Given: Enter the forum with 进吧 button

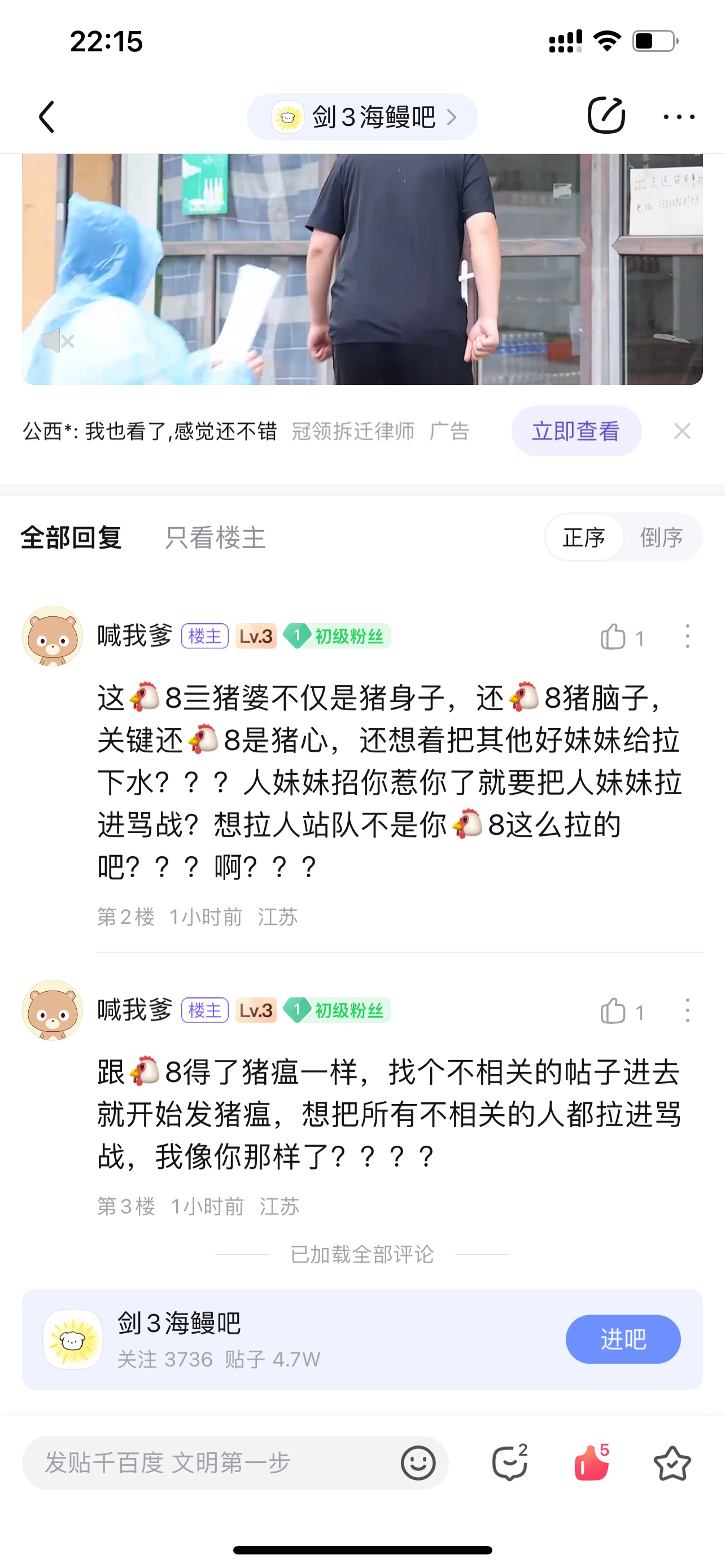Looking at the screenshot, I should [x=623, y=1339].
